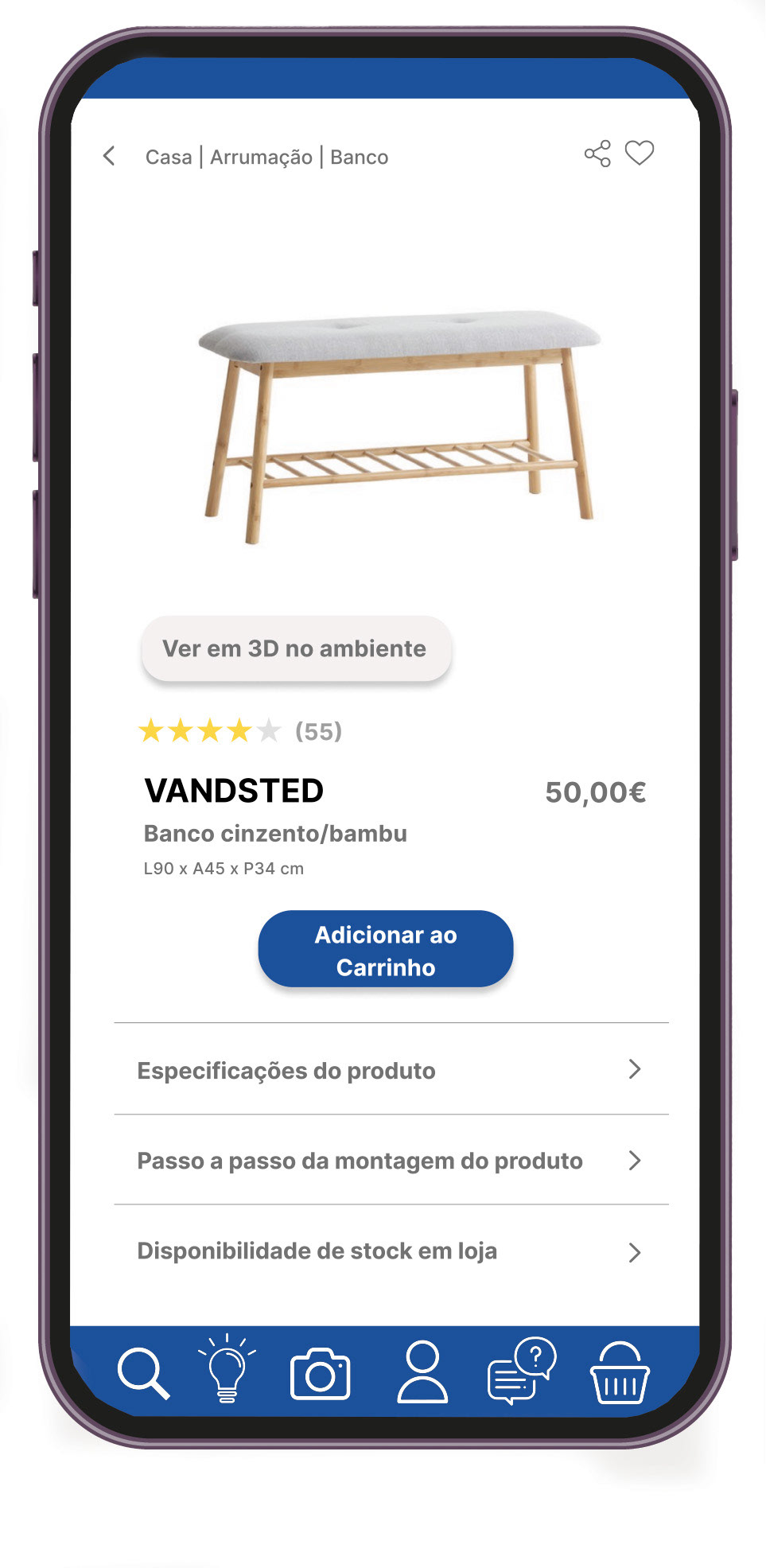
Task: Open the bench product image
Action: 399,427
